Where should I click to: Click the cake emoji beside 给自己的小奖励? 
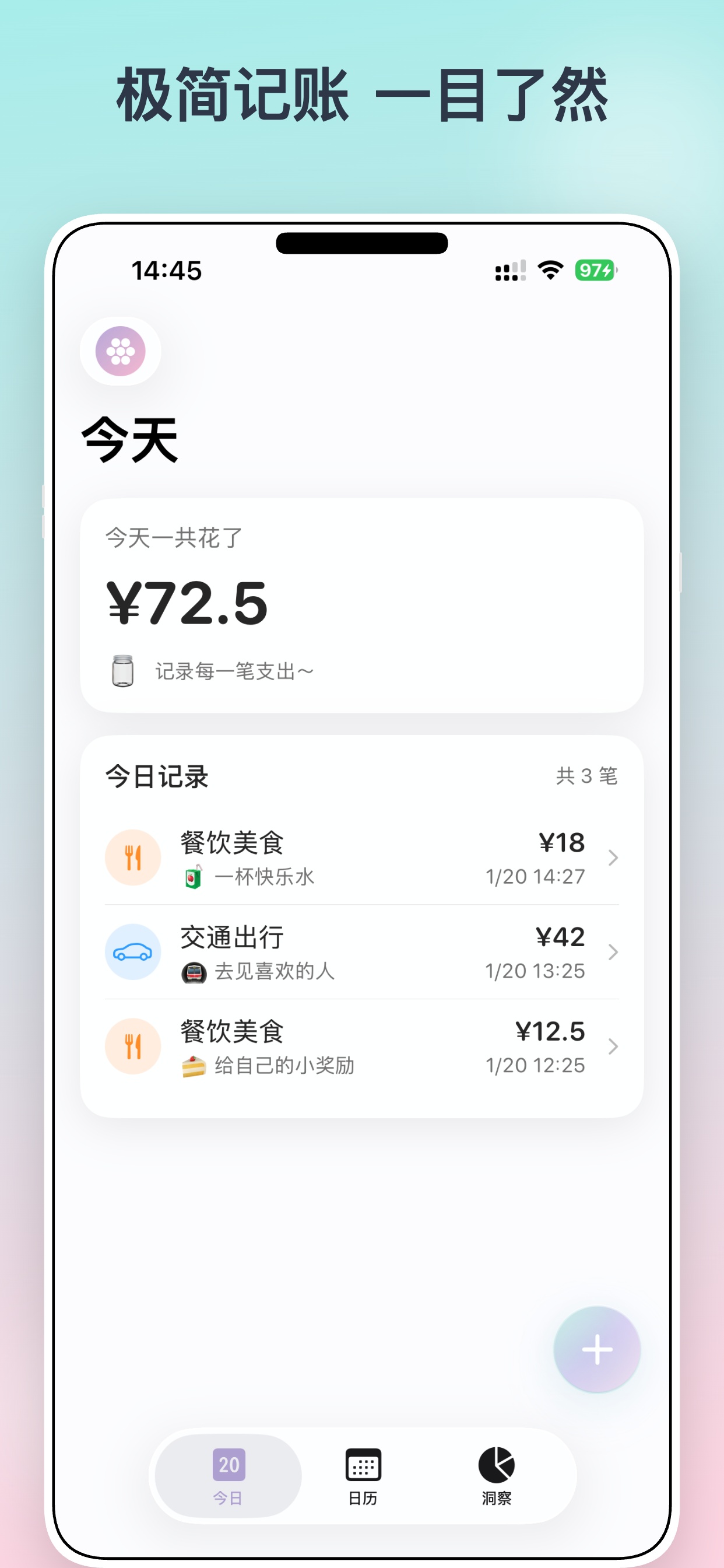[x=193, y=1065]
